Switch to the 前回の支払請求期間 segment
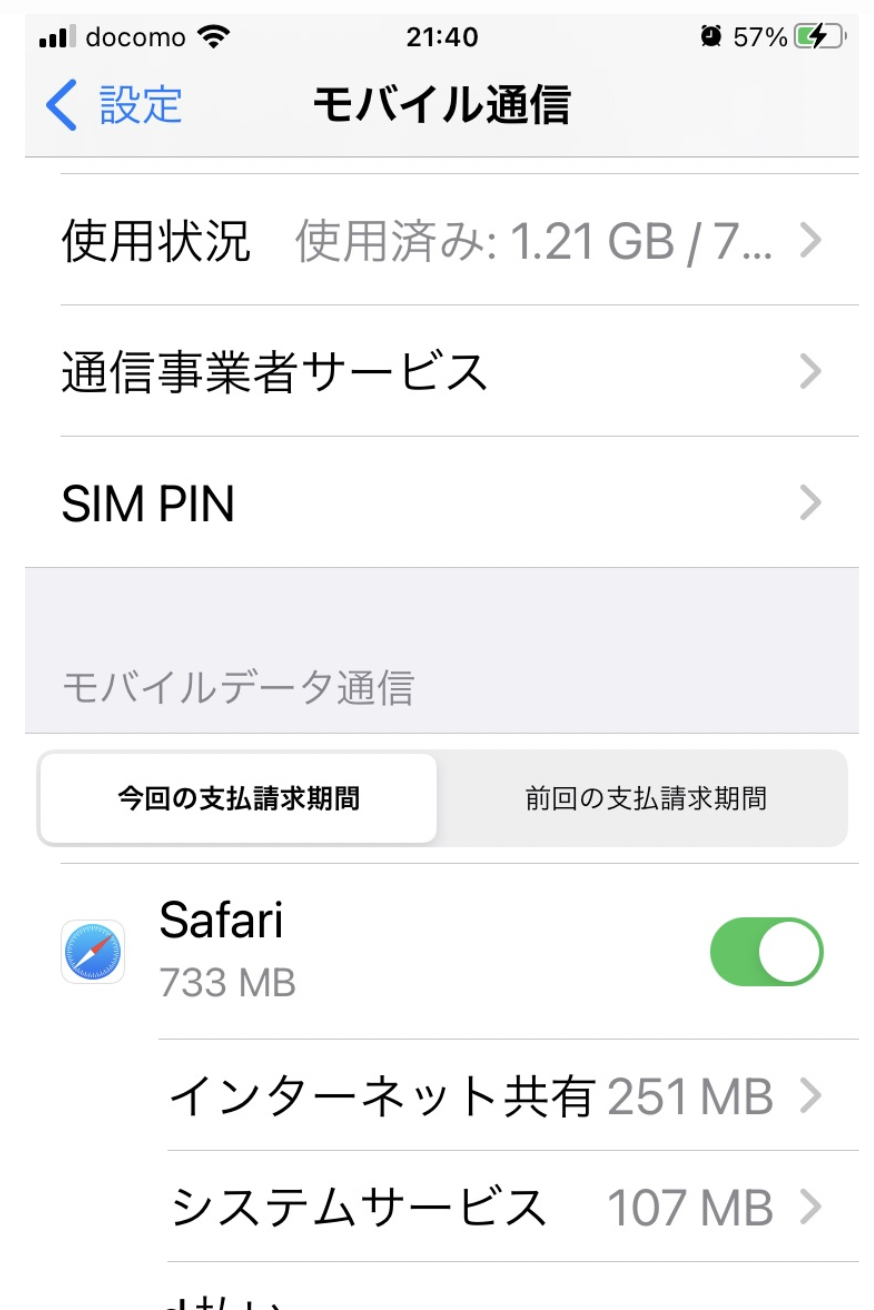 [645, 799]
